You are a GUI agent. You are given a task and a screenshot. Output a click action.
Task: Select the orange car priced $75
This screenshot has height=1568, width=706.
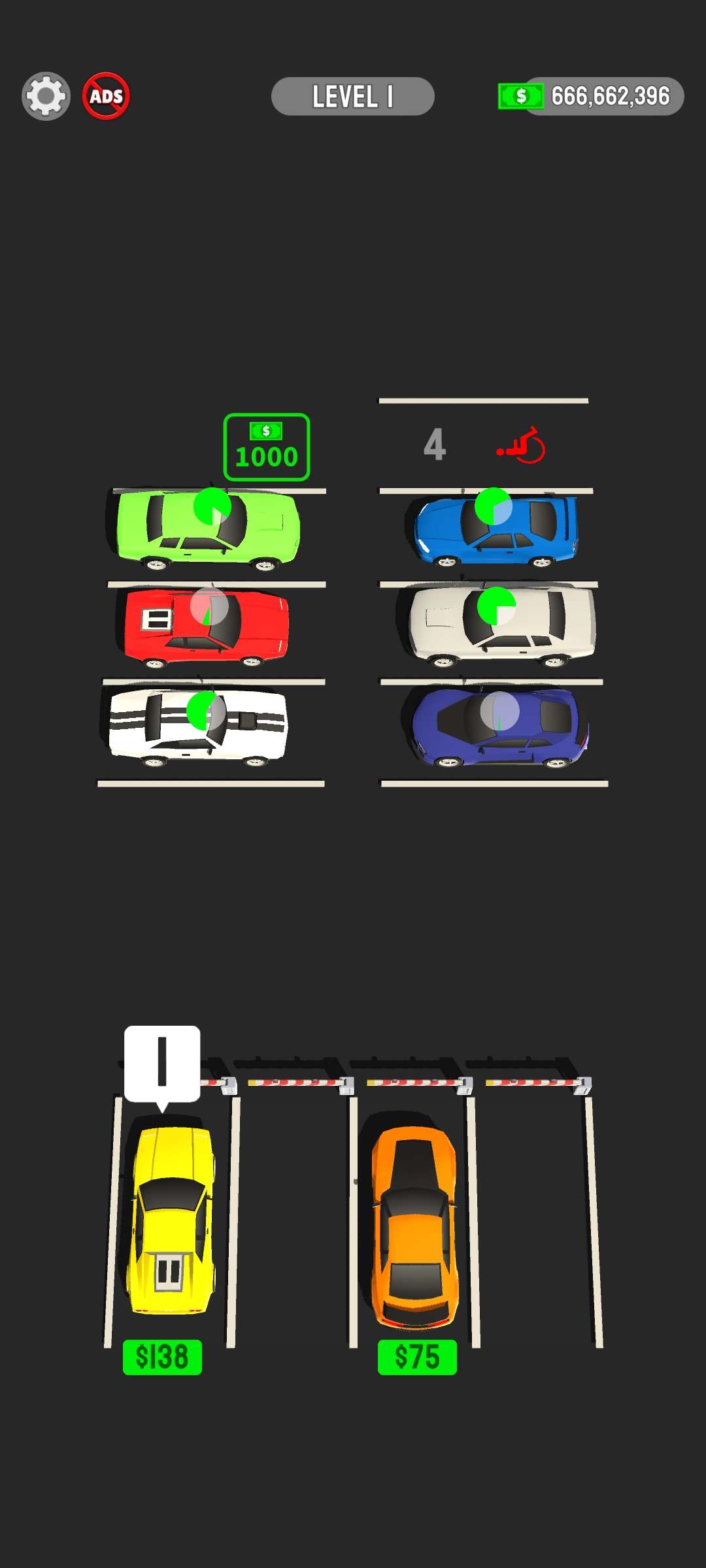pos(414,1225)
